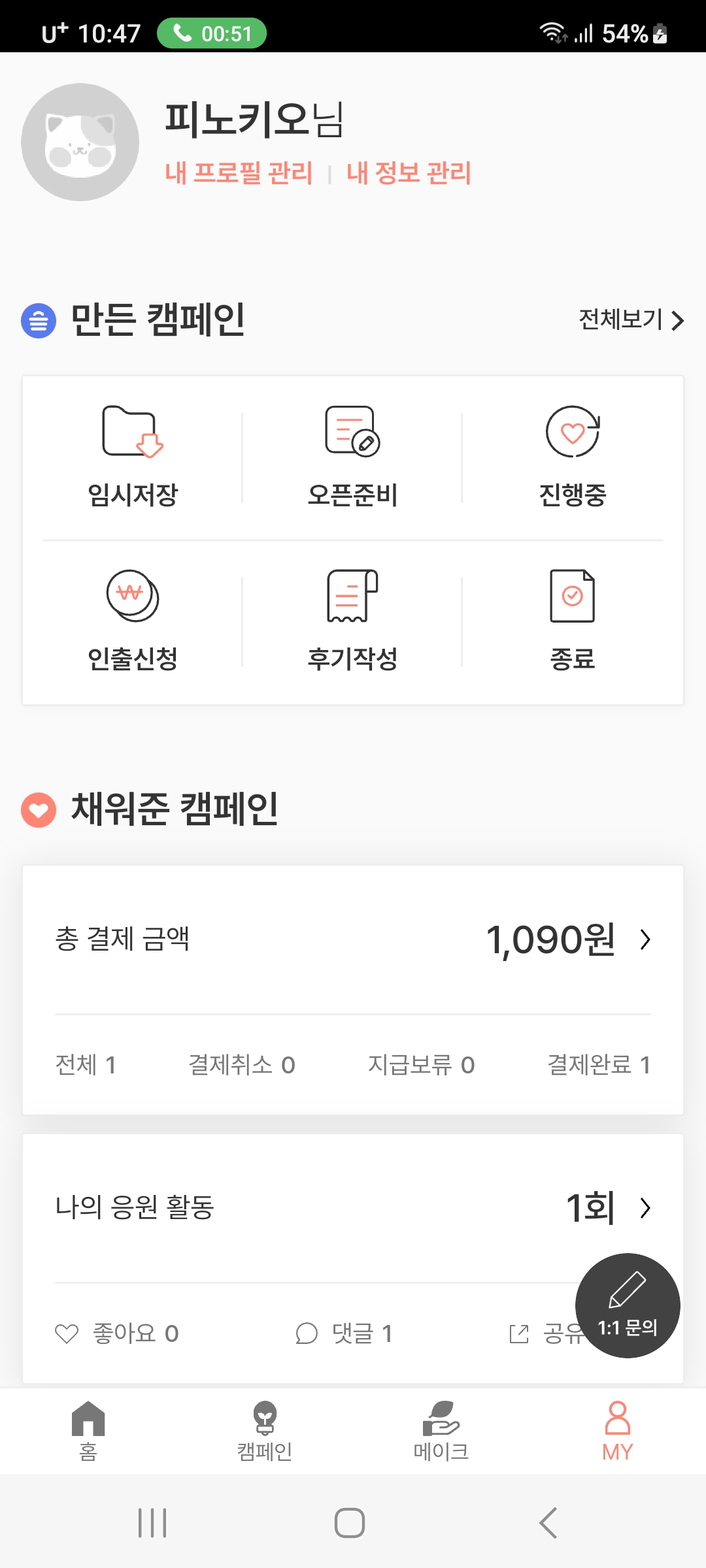Open 총 결제 금액 details
This screenshot has width=706, height=1568.
353,939
